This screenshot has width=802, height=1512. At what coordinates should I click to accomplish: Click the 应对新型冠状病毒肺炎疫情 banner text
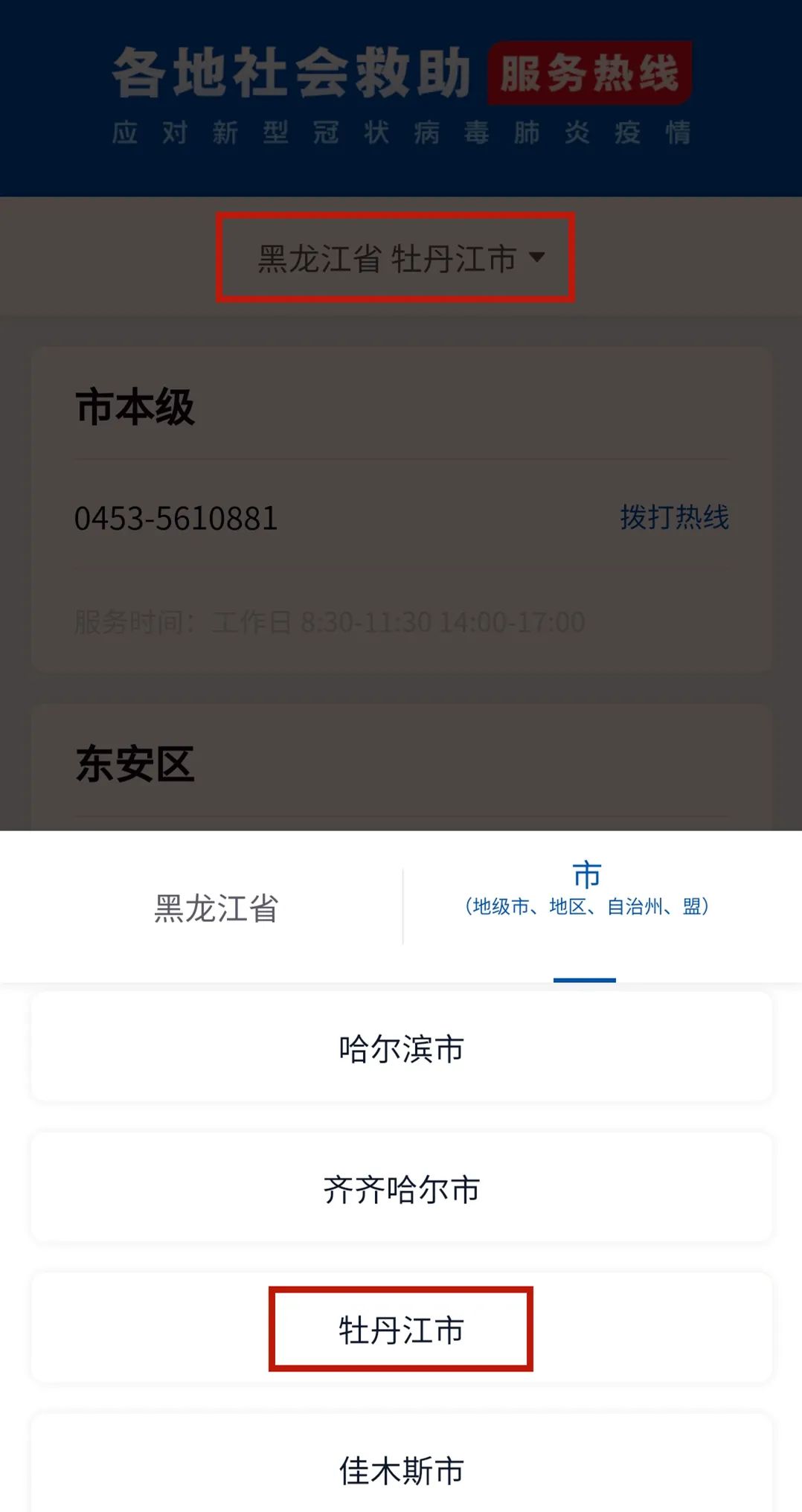pyautogui.click(x=401, y=134)
